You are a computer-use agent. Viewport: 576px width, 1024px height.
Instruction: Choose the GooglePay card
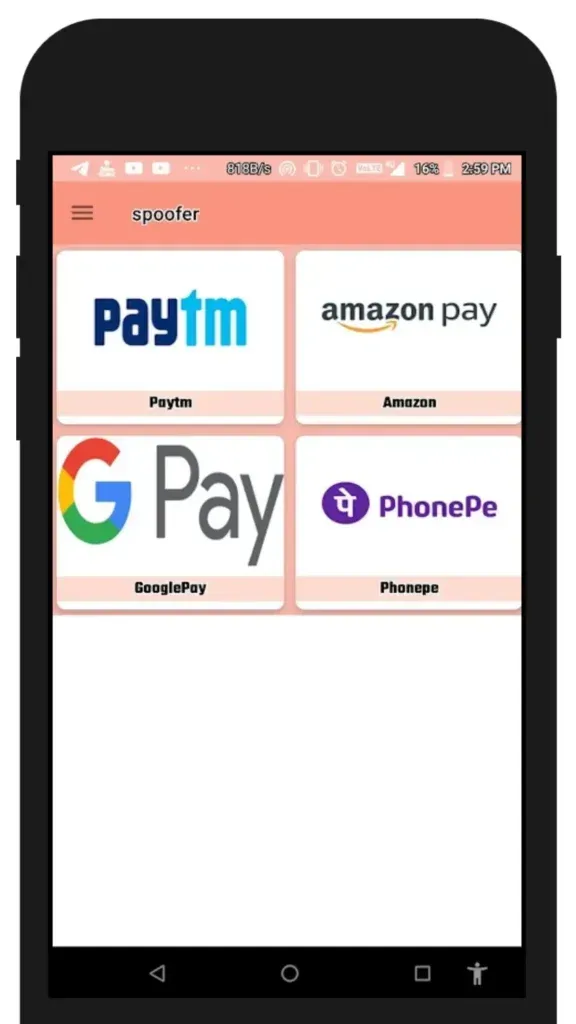click(170, 522)
